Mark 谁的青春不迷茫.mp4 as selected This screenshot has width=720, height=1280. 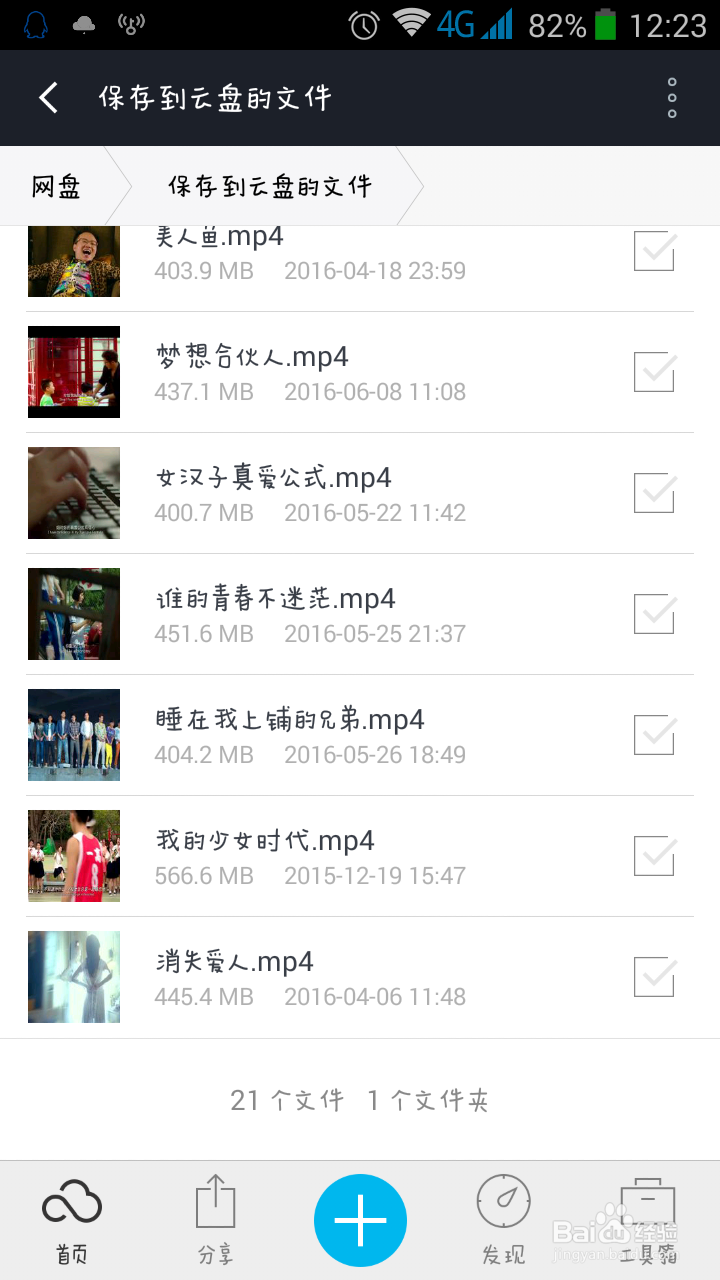[655, 614]
